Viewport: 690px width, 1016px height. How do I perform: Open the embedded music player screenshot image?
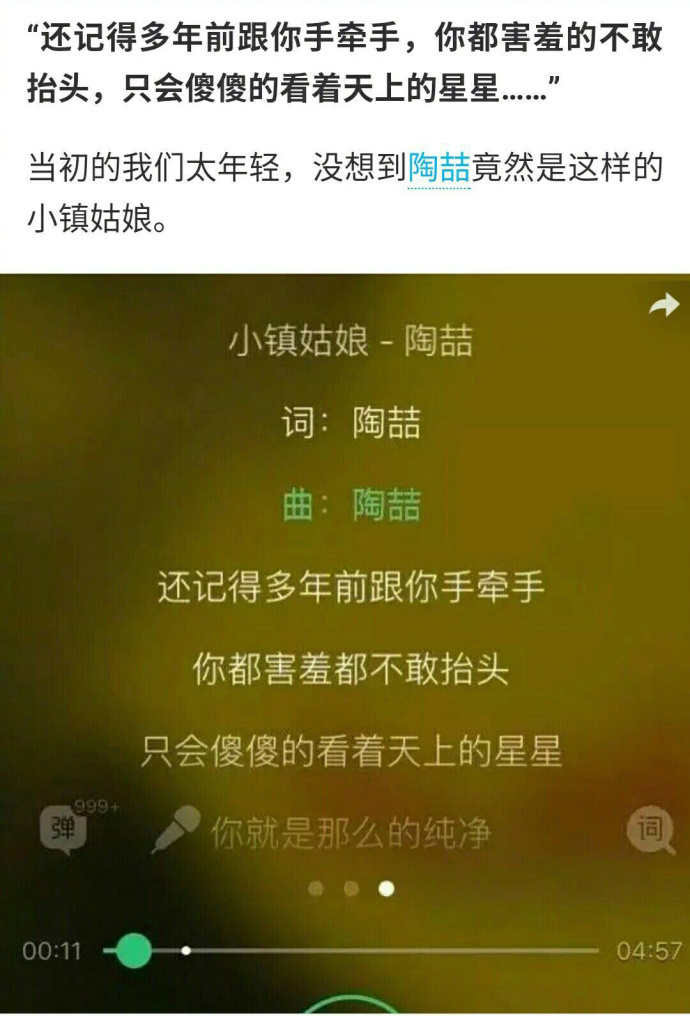tap(345, 640)
